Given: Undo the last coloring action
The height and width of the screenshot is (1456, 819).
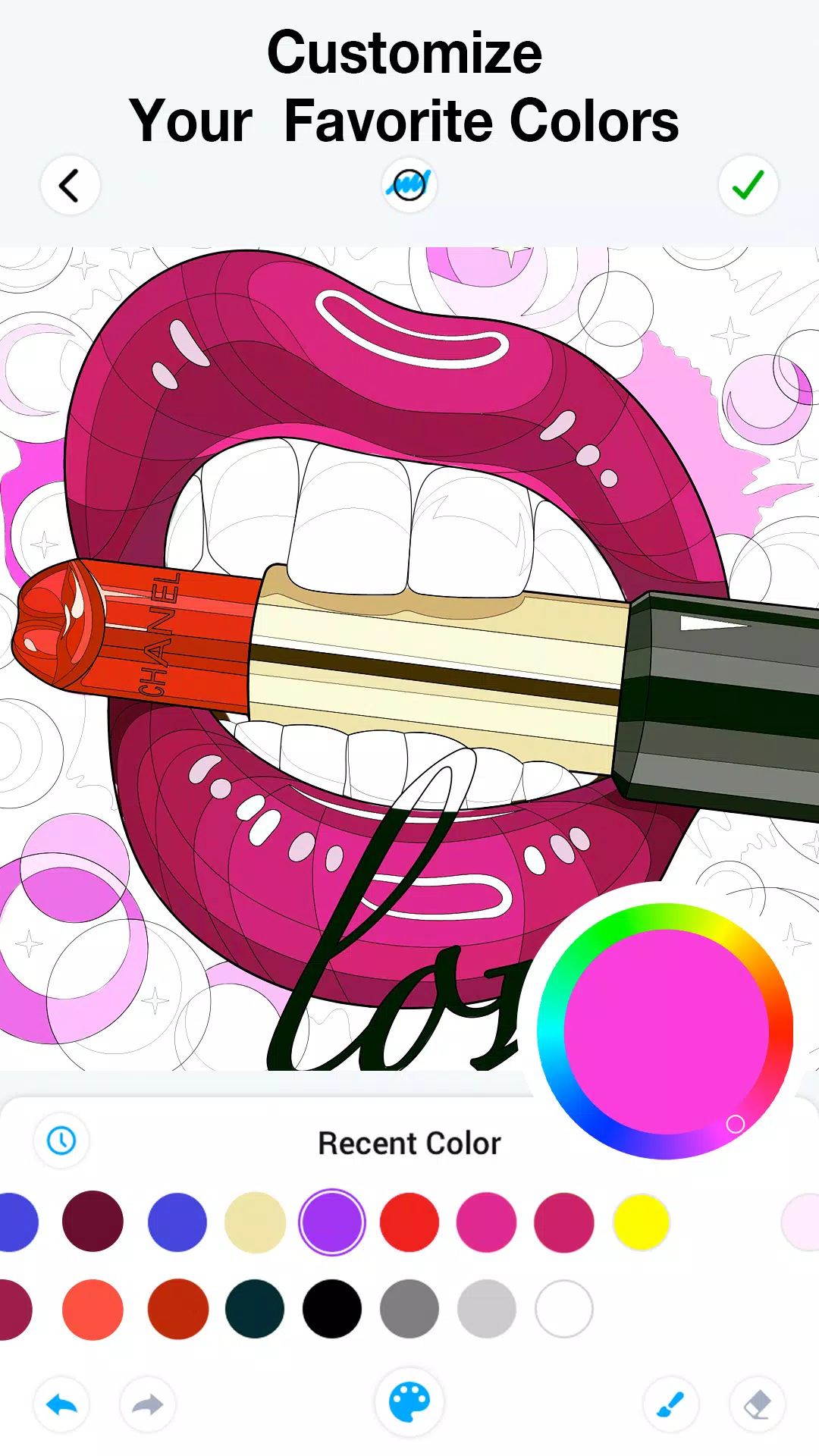Looking at the screenshot, I should 61,1404.
